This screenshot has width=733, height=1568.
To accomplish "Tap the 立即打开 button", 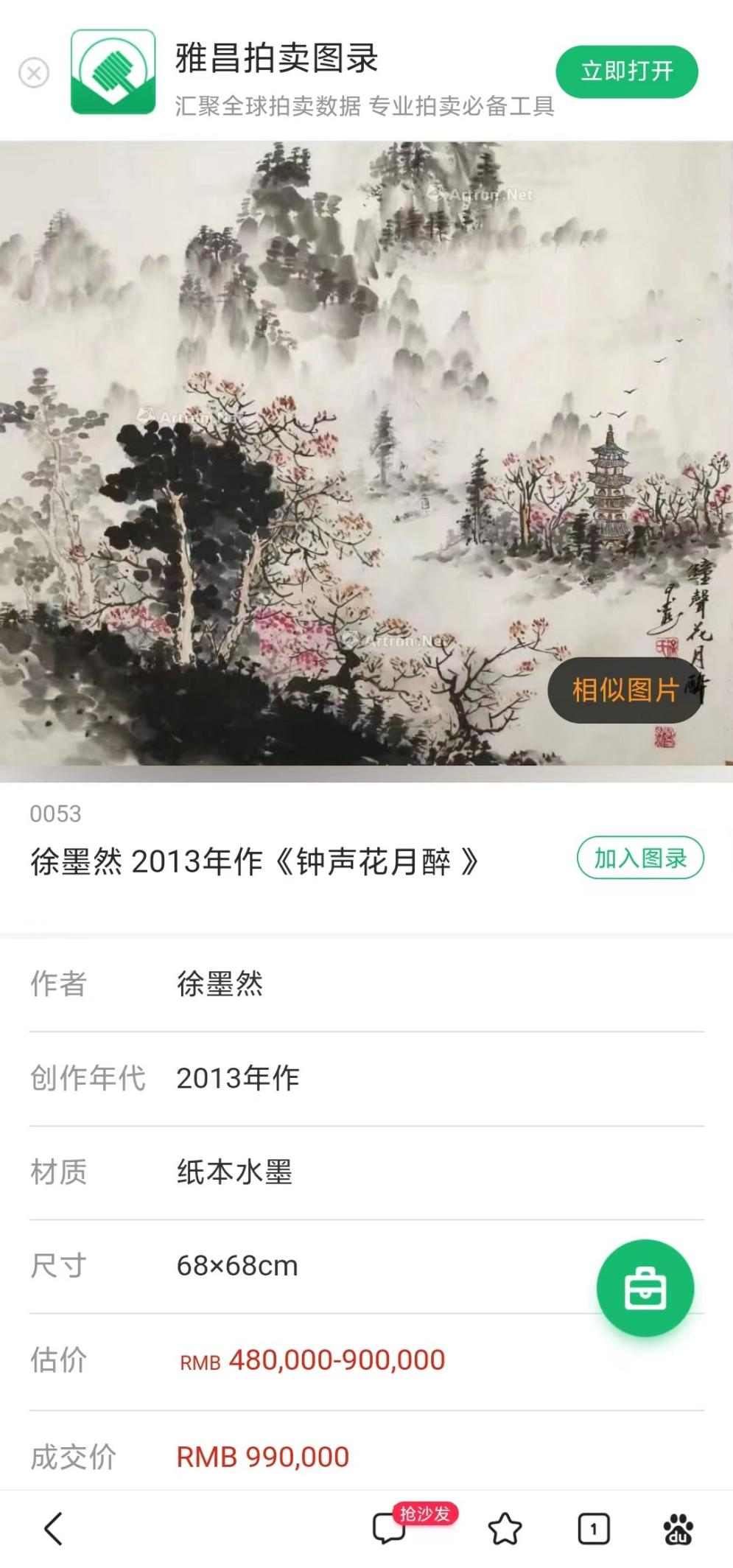I will pos(626,71).
